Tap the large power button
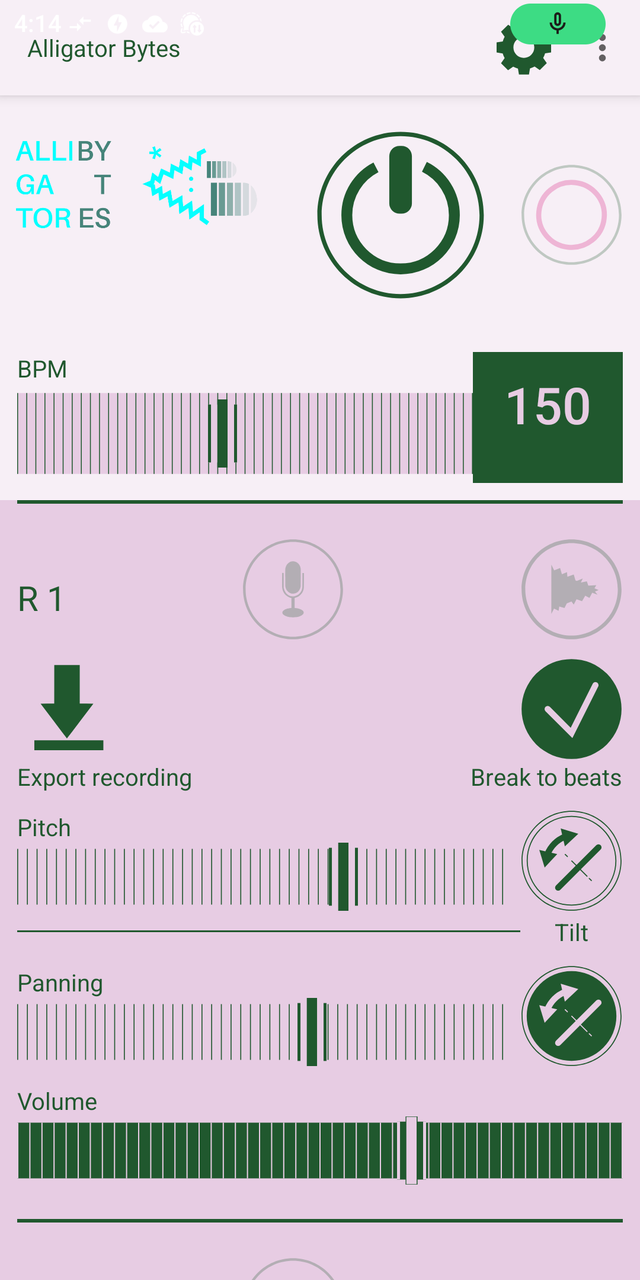Screen dimensions: 640x1280 [400, 215]
